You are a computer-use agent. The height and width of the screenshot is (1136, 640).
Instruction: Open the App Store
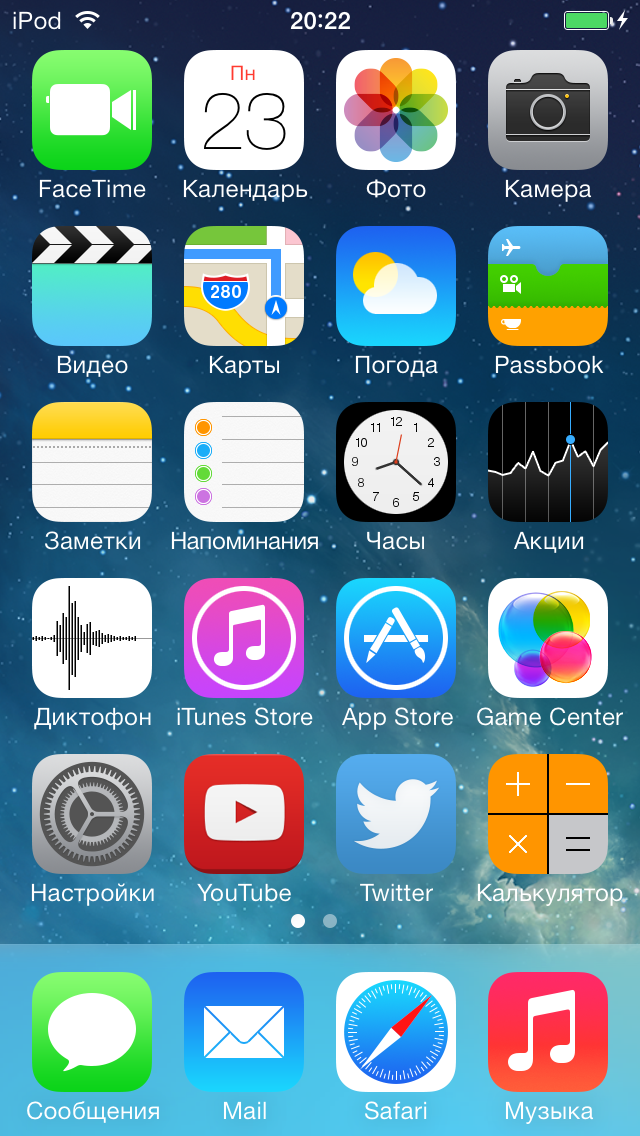point(396,638)
